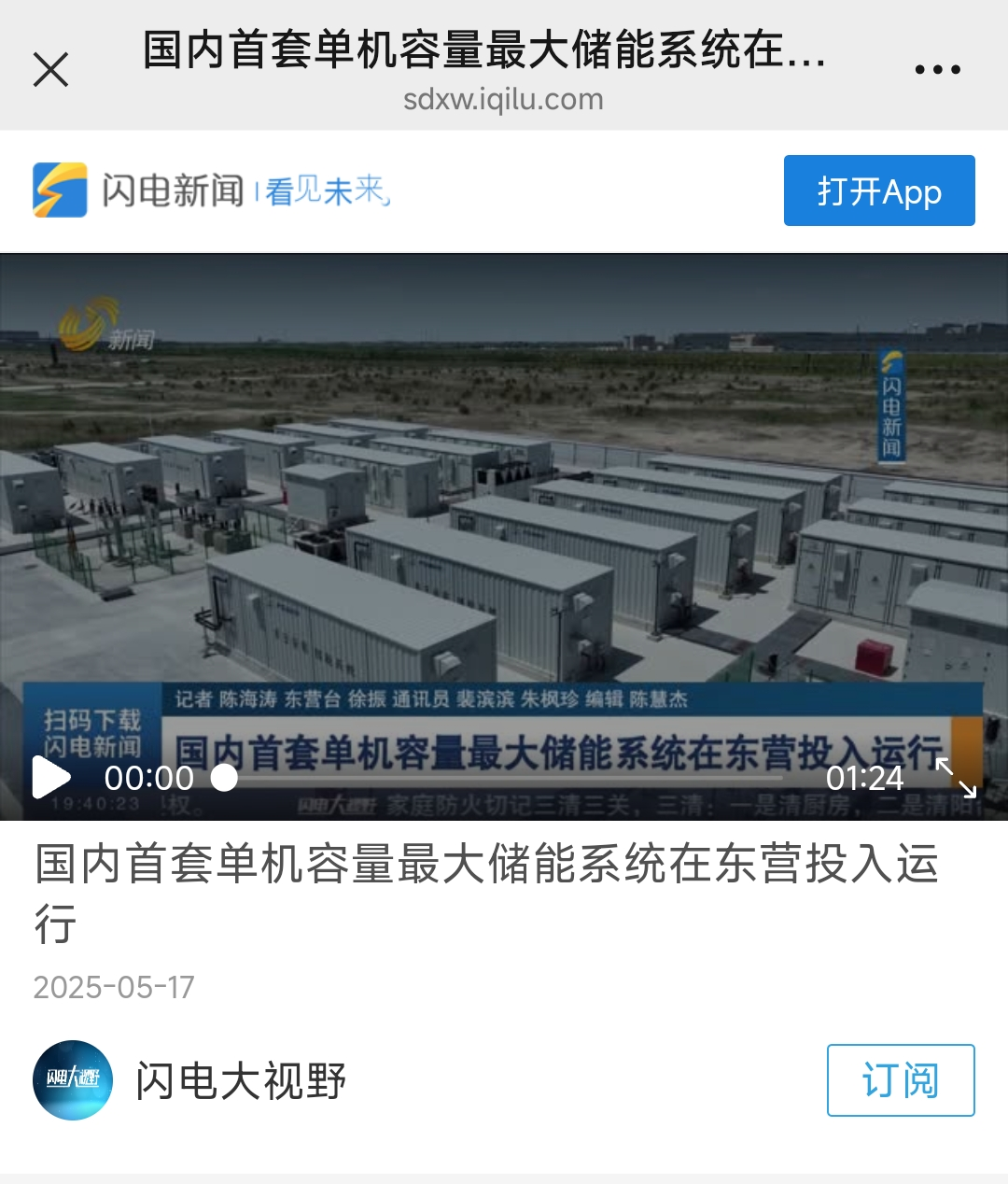The image size is (1008, 1184).
Task: Subscribe with the 订阅 button
Action: point(901,1080)
